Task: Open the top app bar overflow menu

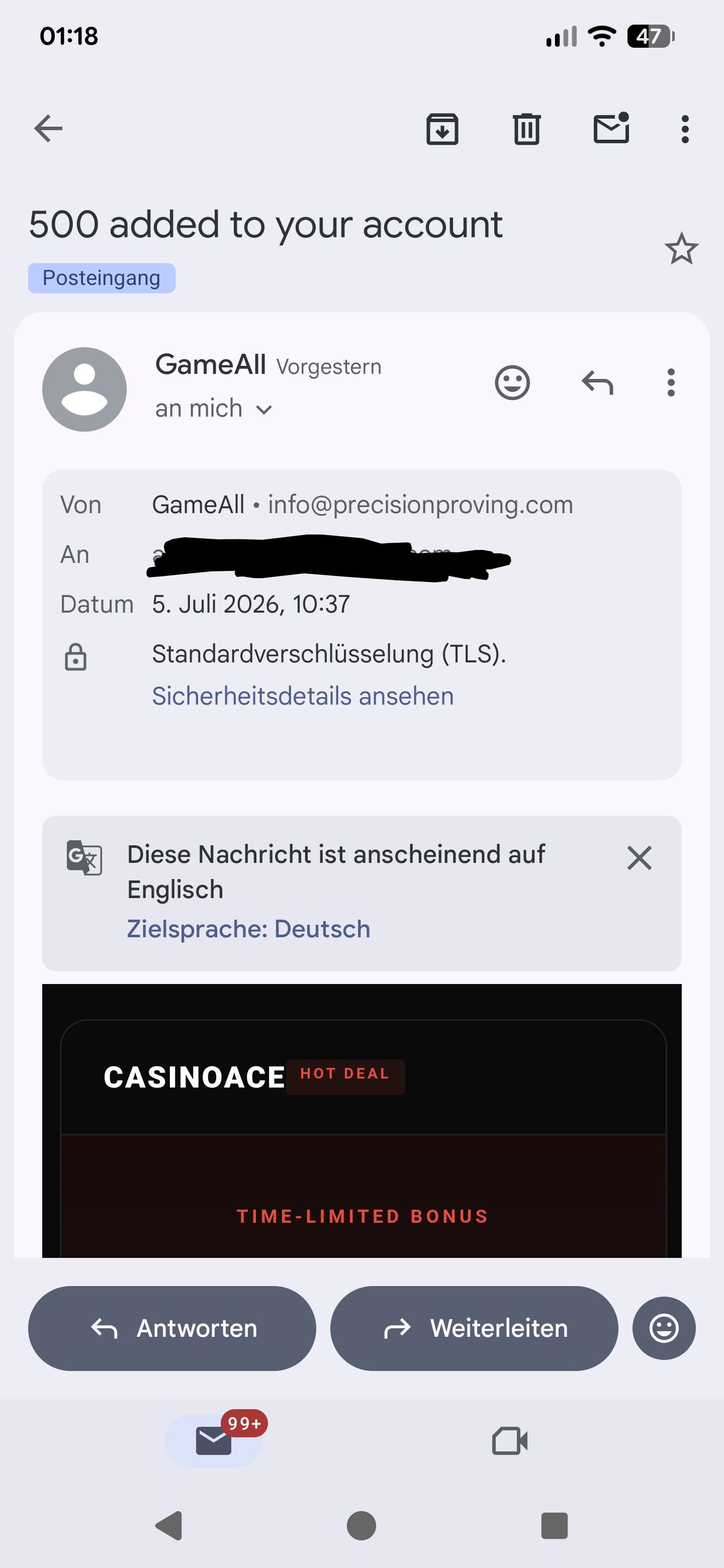Action: pyautogui.click(x=685, y=129)
